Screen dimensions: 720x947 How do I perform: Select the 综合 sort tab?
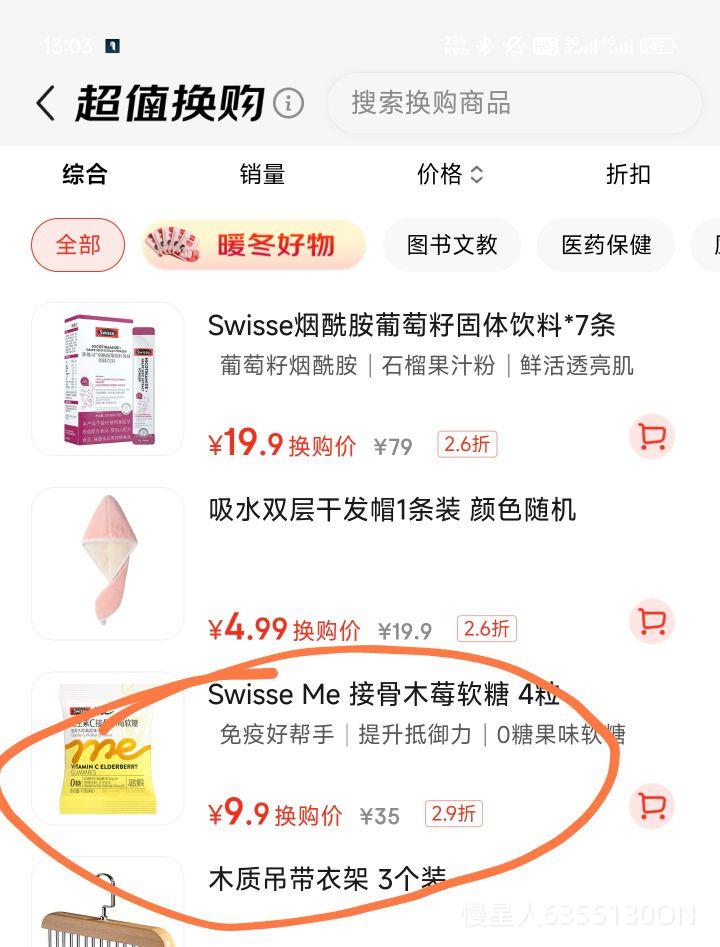coord(86,175)
